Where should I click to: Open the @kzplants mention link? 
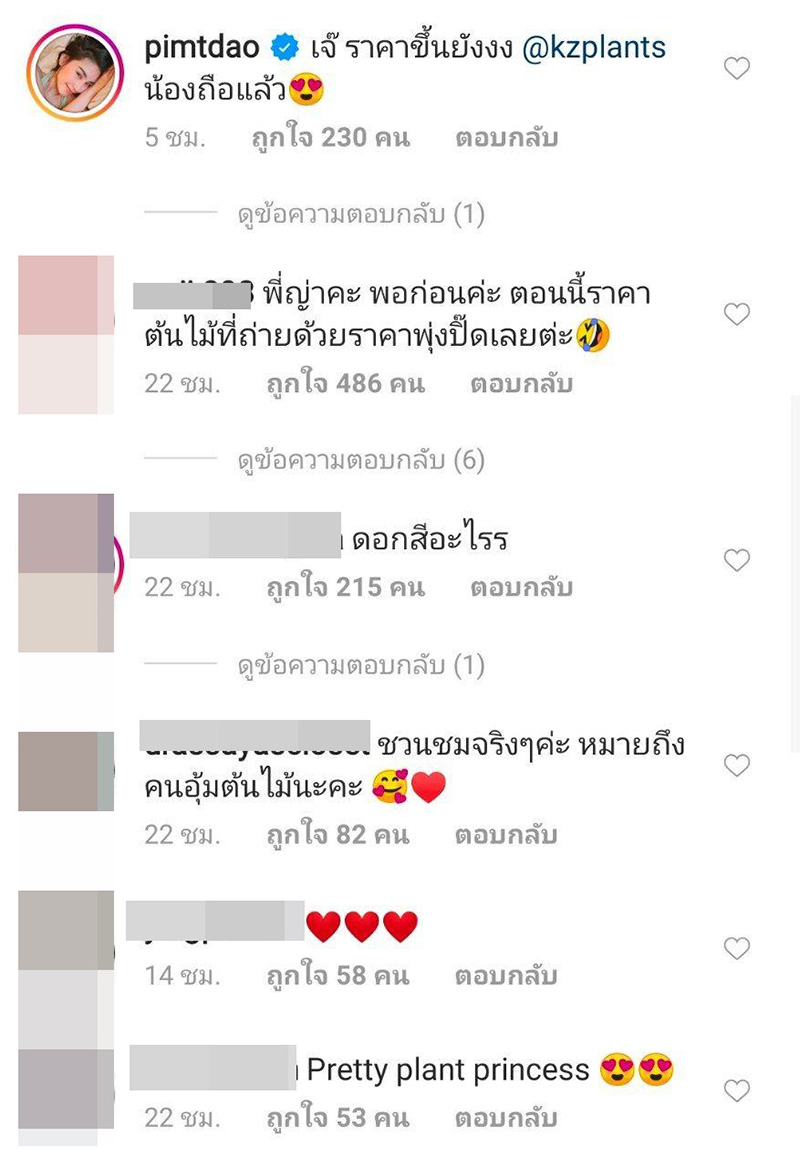(596, 47)
